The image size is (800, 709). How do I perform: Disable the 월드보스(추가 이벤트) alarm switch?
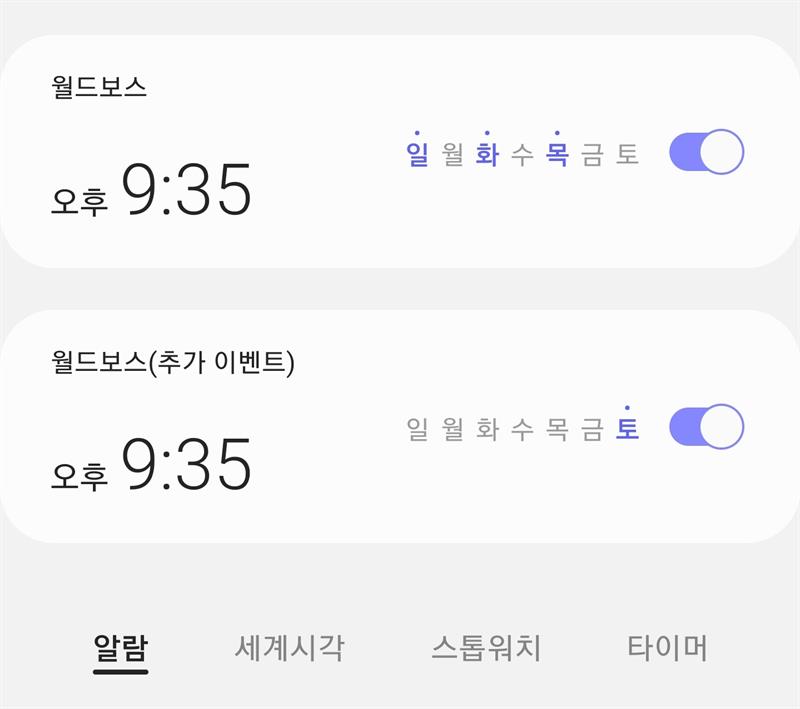tap(706, 427)
